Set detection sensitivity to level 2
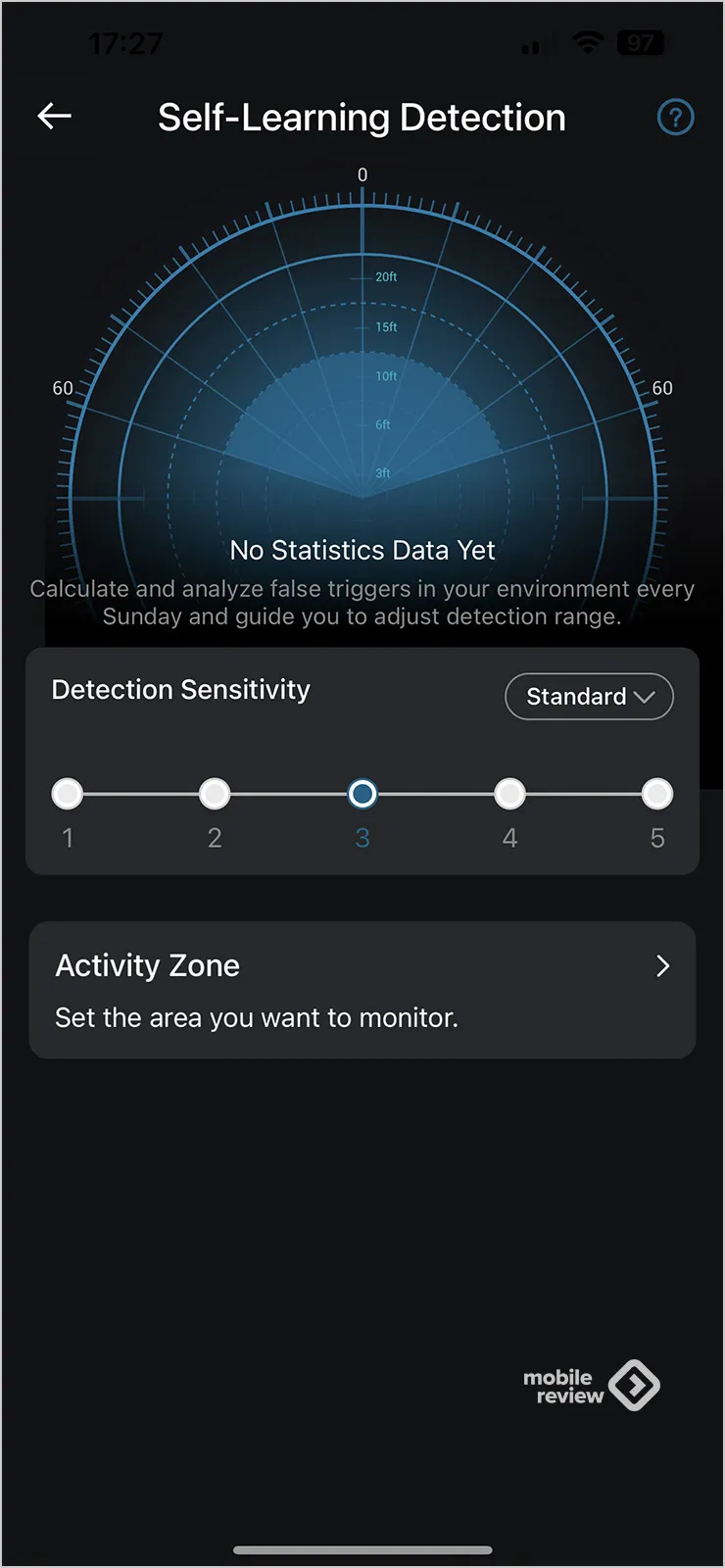Viewport: 725px width, 1568px height. [x=215, y=794]
